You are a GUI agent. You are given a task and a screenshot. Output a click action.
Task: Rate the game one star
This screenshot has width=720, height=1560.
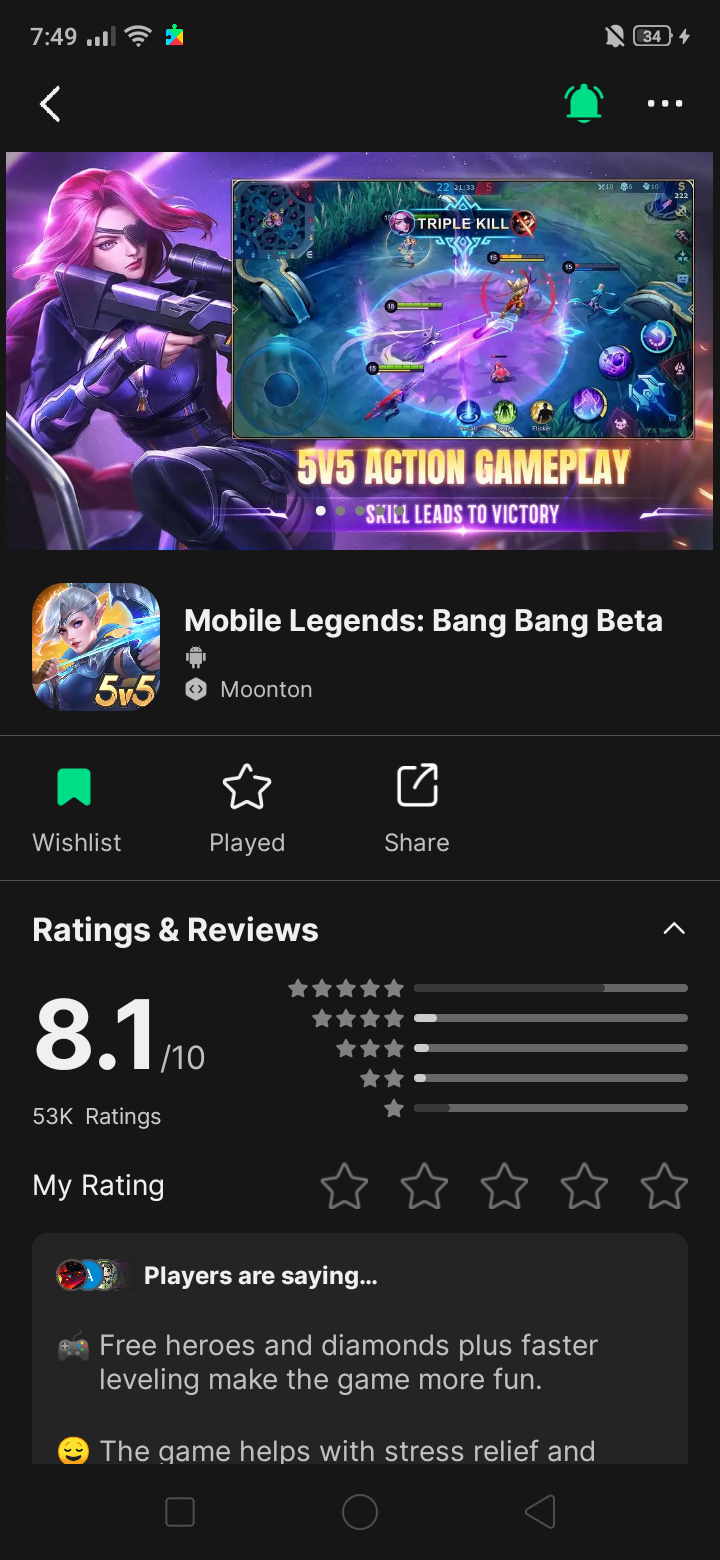[344, 1186]
